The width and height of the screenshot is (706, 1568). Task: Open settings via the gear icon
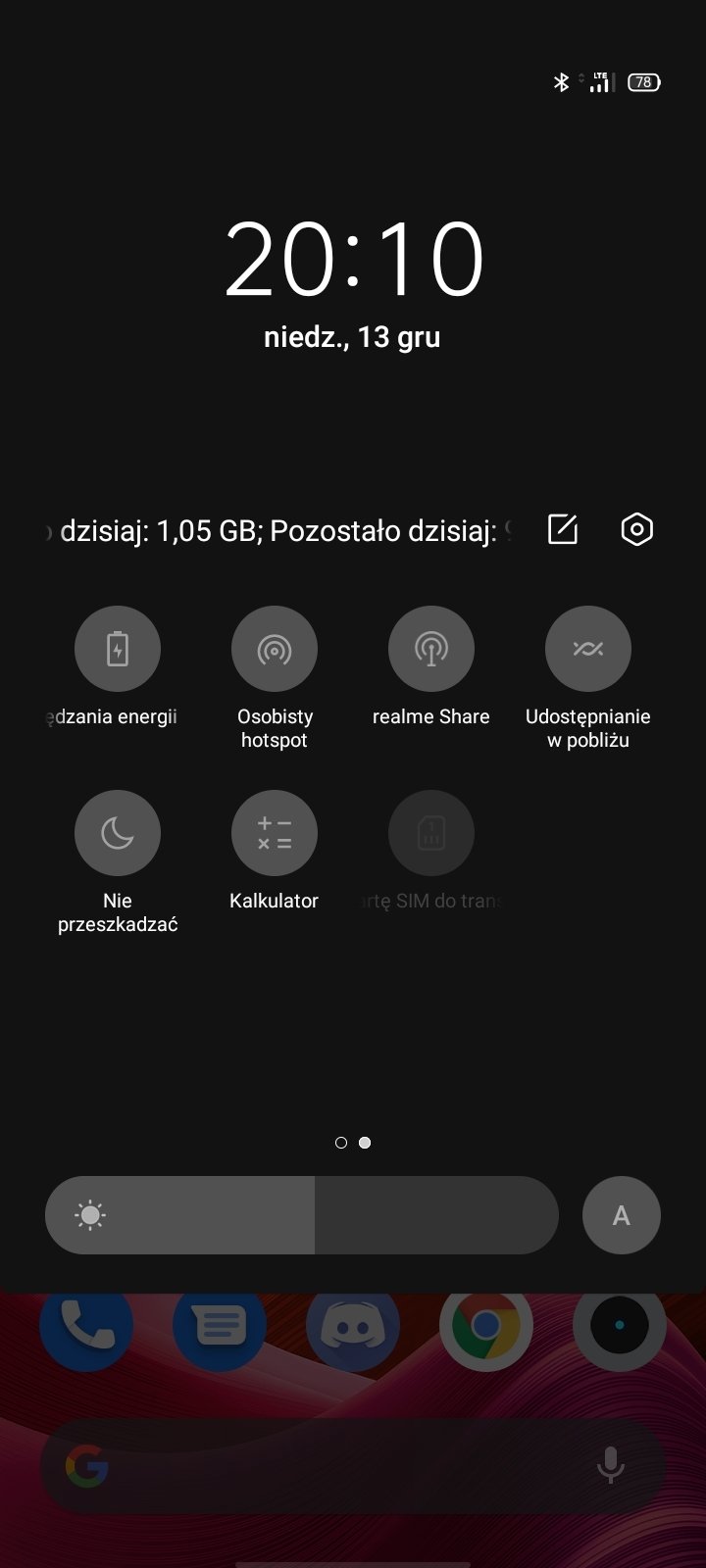tap(637, 529)
